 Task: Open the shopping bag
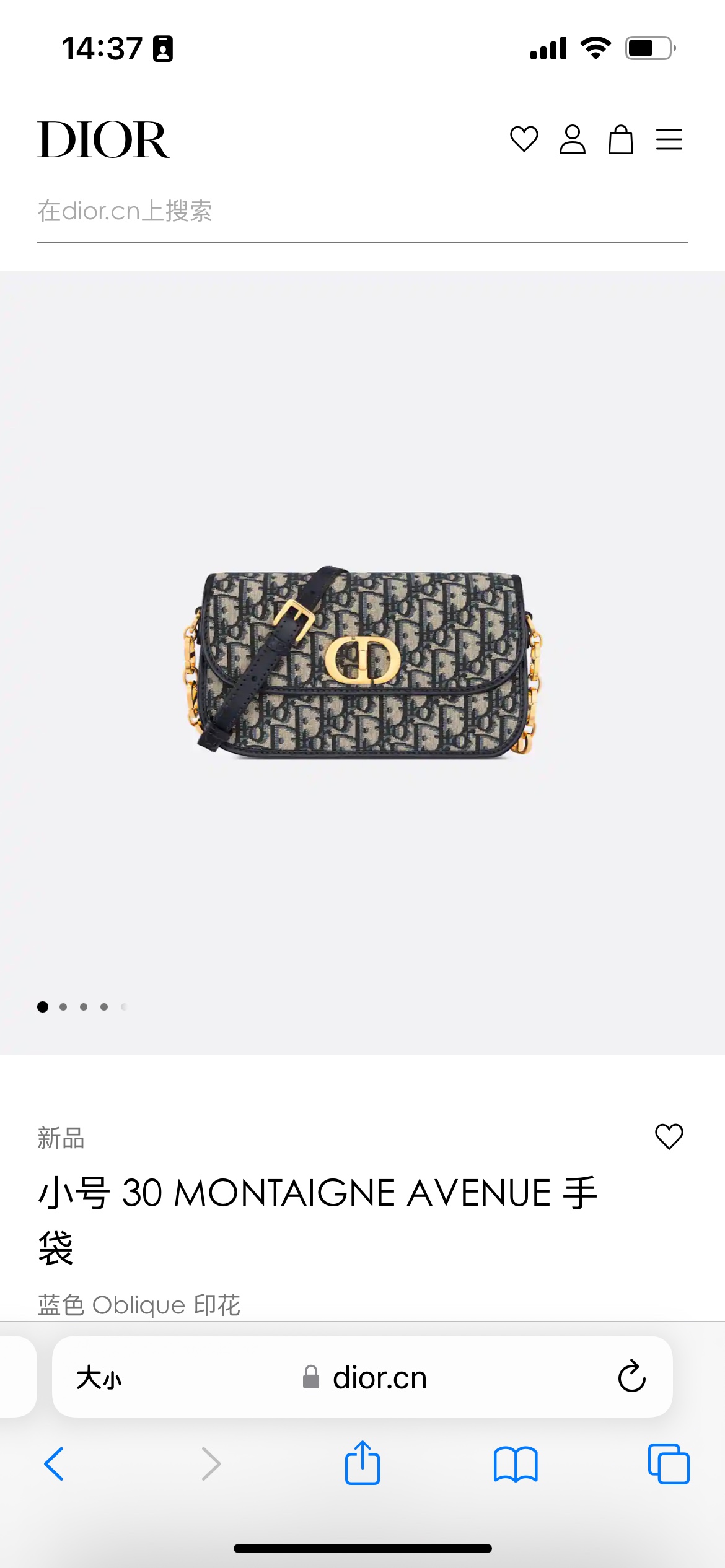point(620,139)
